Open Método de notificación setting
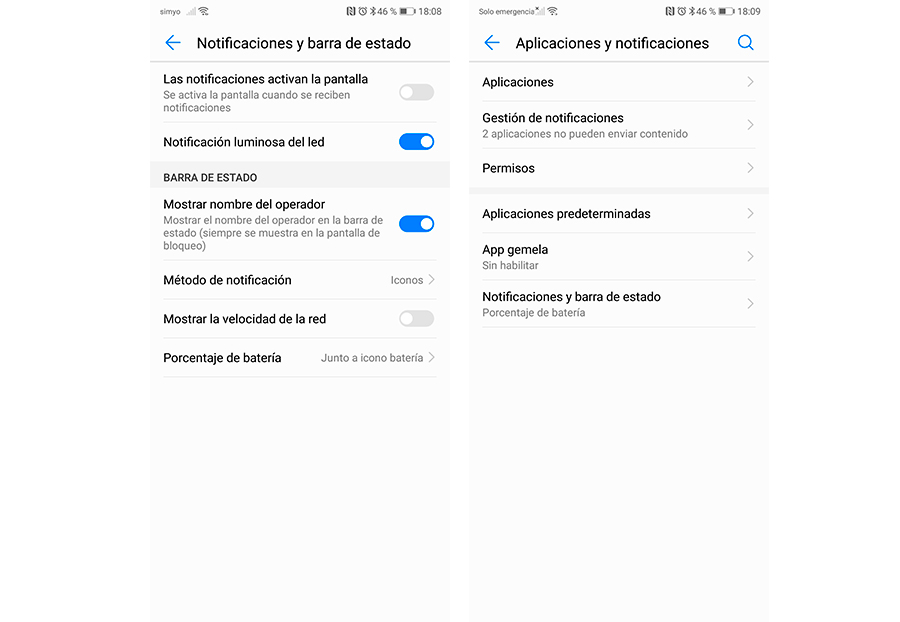This screenshot has width=900, height=622. pyautogui.click(x=298, y=280)
